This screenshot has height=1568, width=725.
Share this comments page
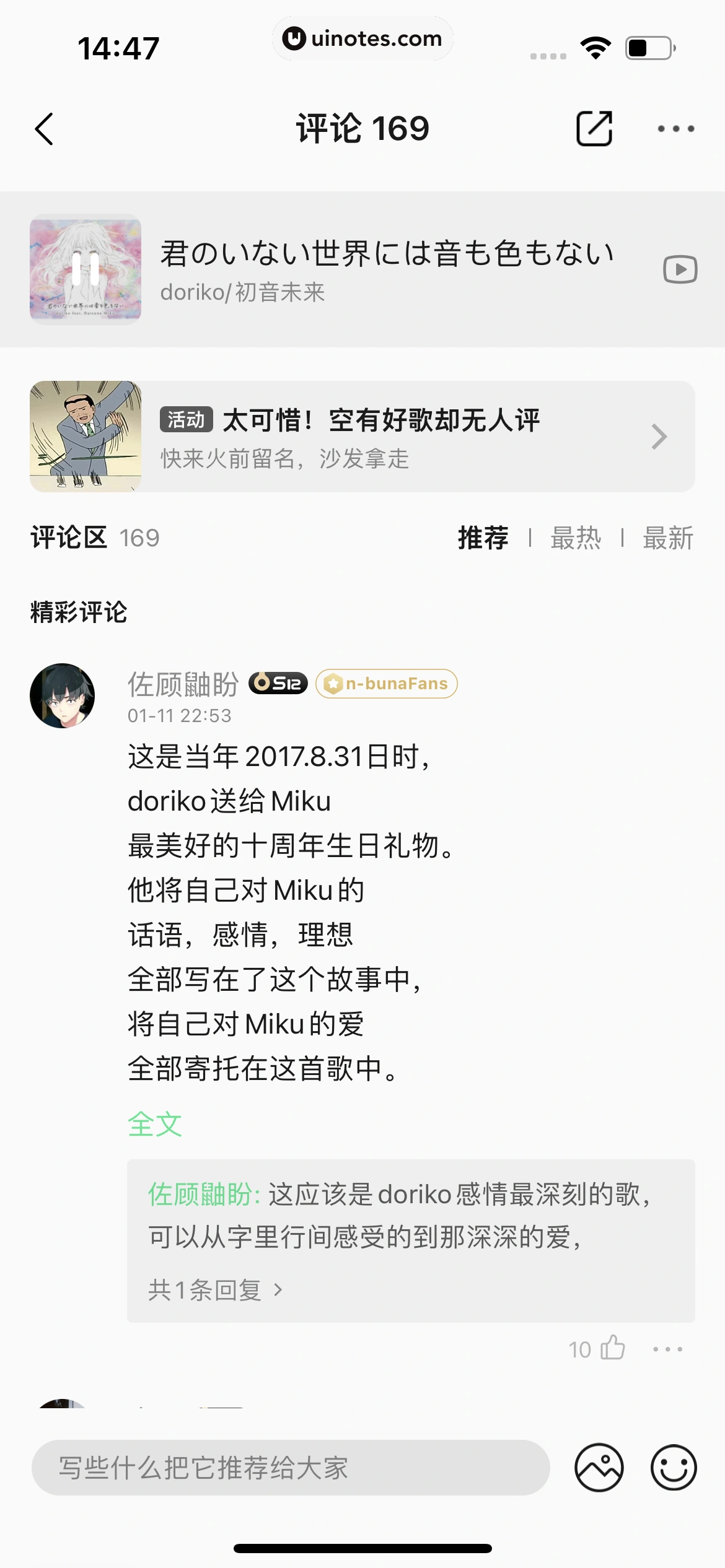point(594,129)
